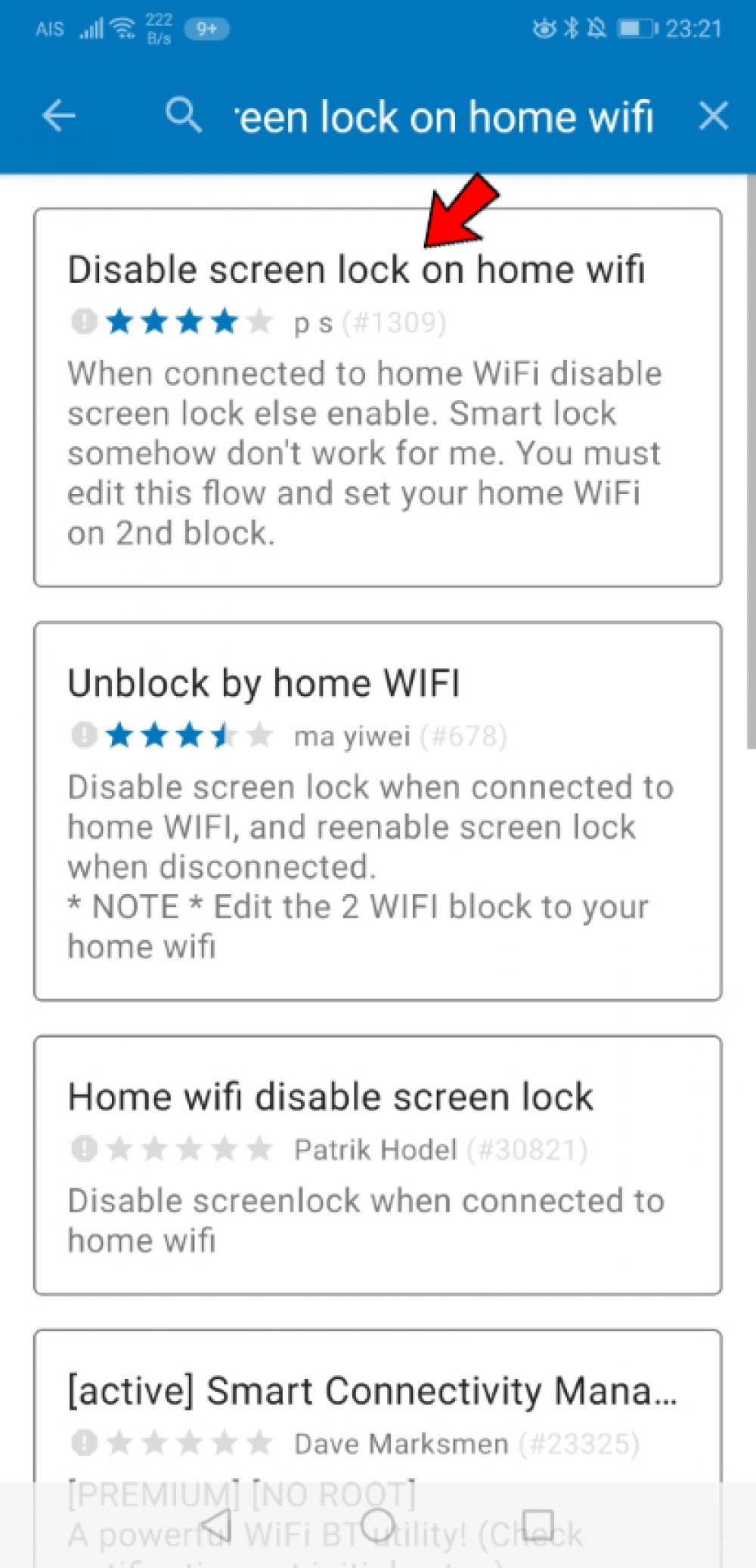This screenshot has height=1568, width=756.
Task: Tap the system home button
Action: point(377,1524)
